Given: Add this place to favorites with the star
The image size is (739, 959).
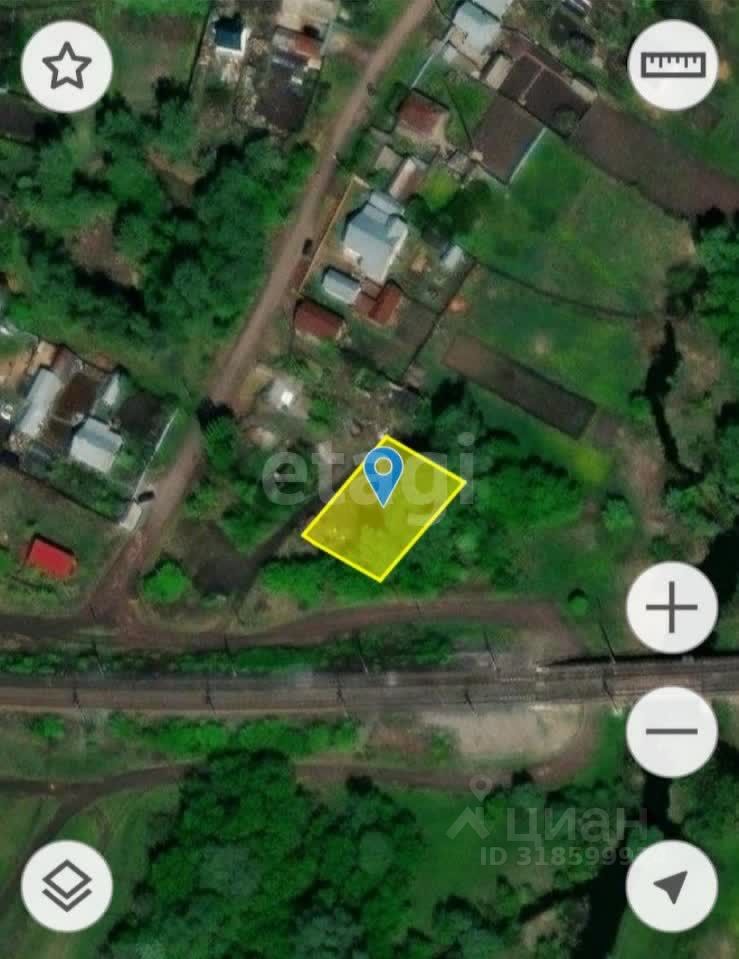Looking at the screenshot, I should pos(67,67).
